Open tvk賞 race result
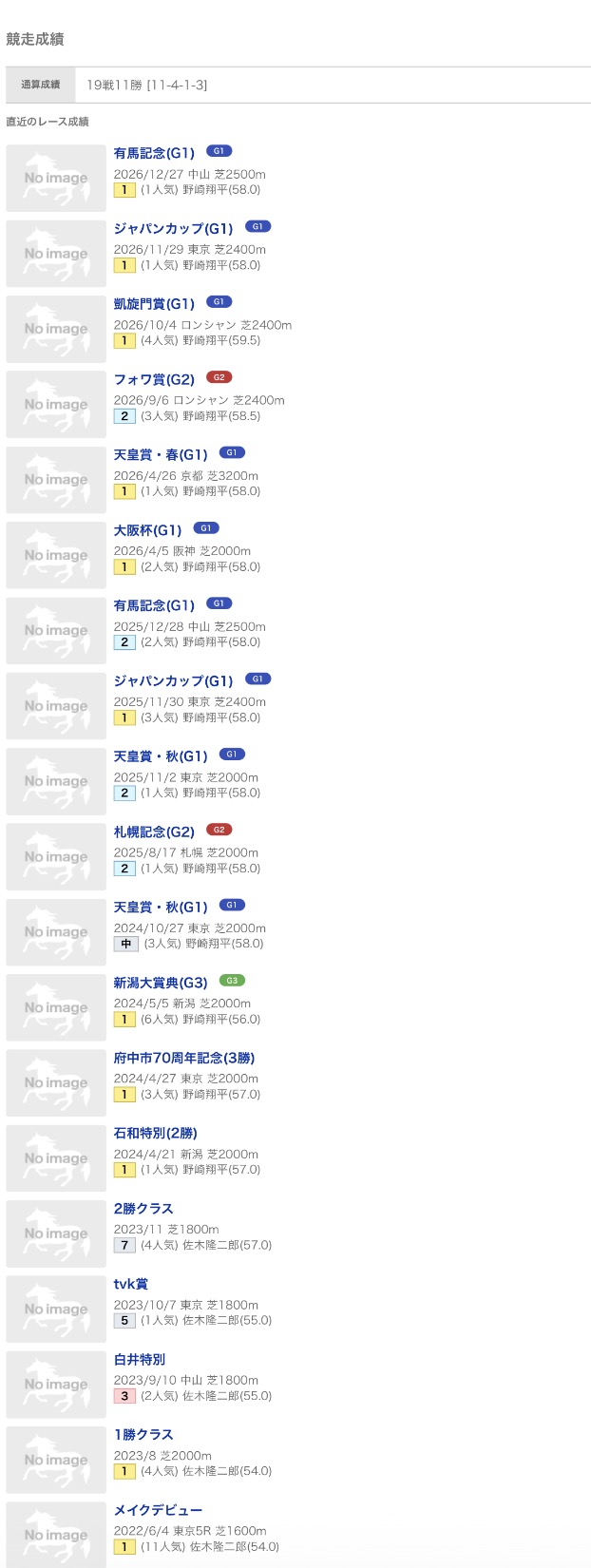 click(131, 1284)
